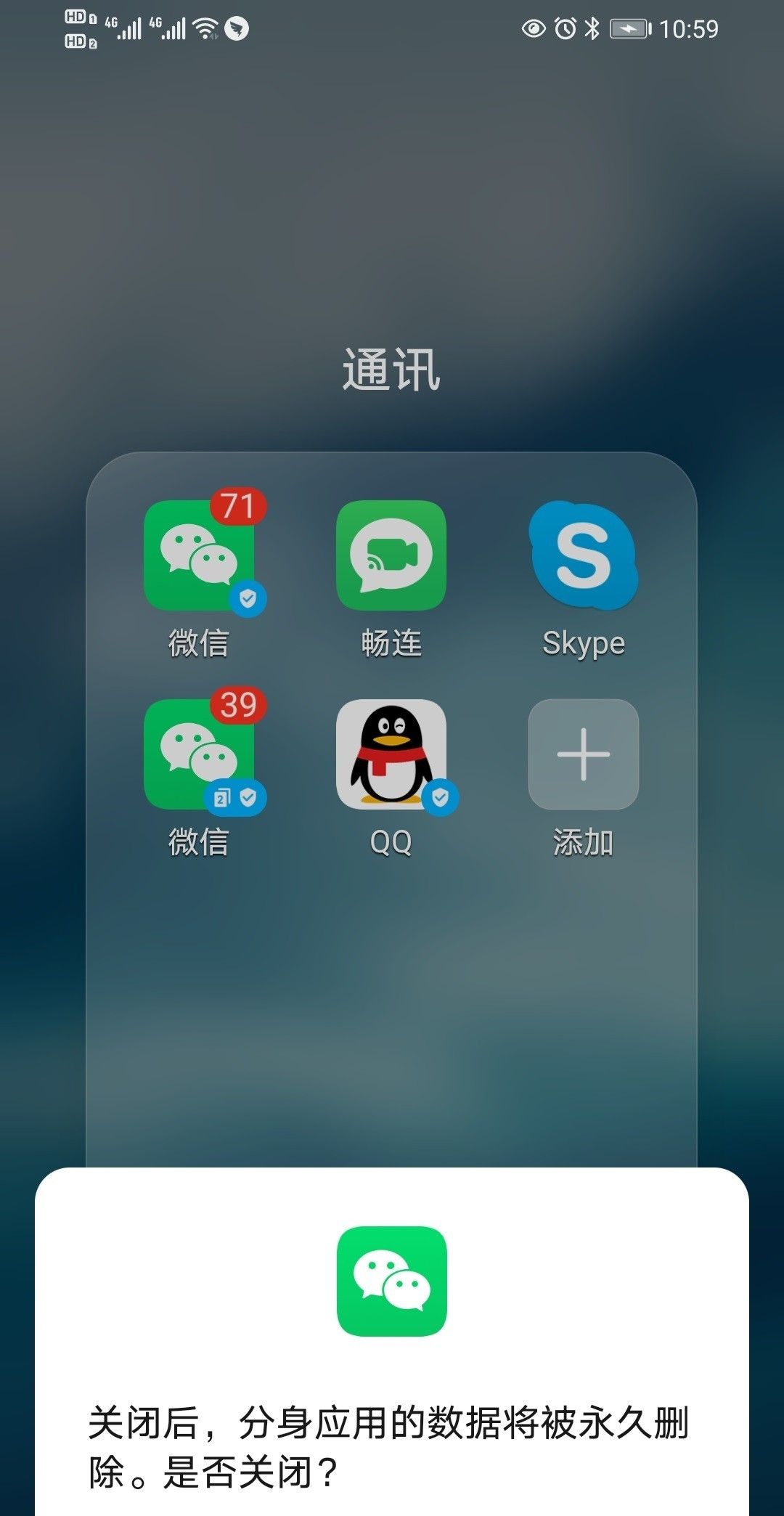Launch QQ
784x1516 pixels.
pos(390,755)
